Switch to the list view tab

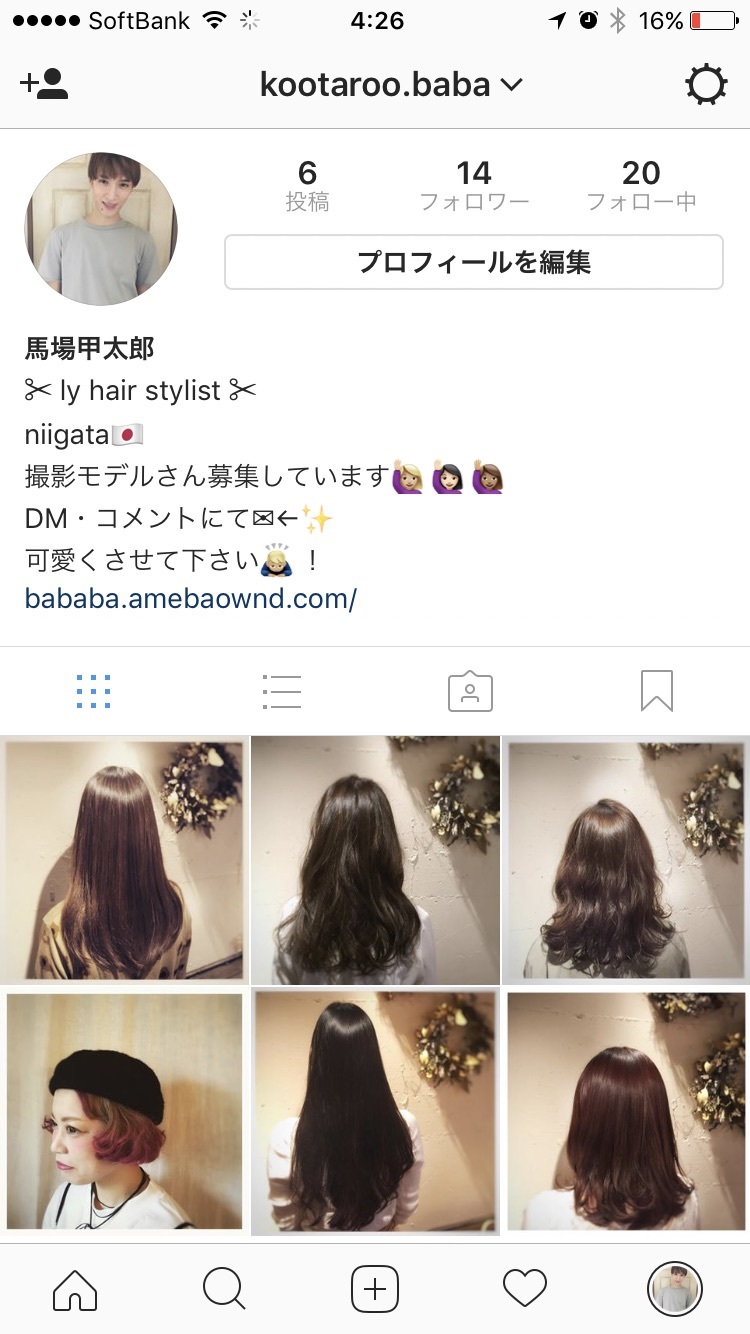coord(281,691)
